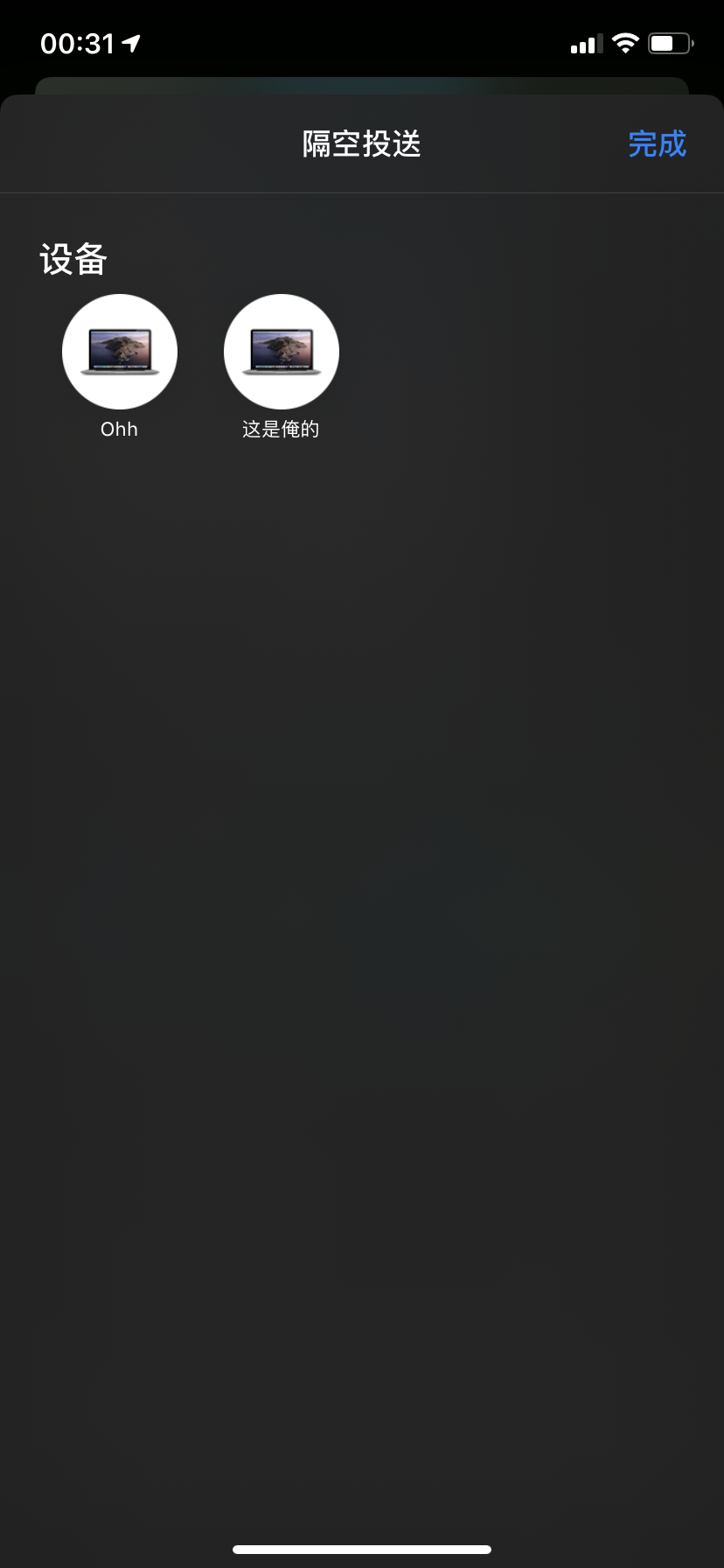Select the Ohh device
The height and width of the screenshot is (1568, 724).
pyautogui.click(x=120, y=352)
